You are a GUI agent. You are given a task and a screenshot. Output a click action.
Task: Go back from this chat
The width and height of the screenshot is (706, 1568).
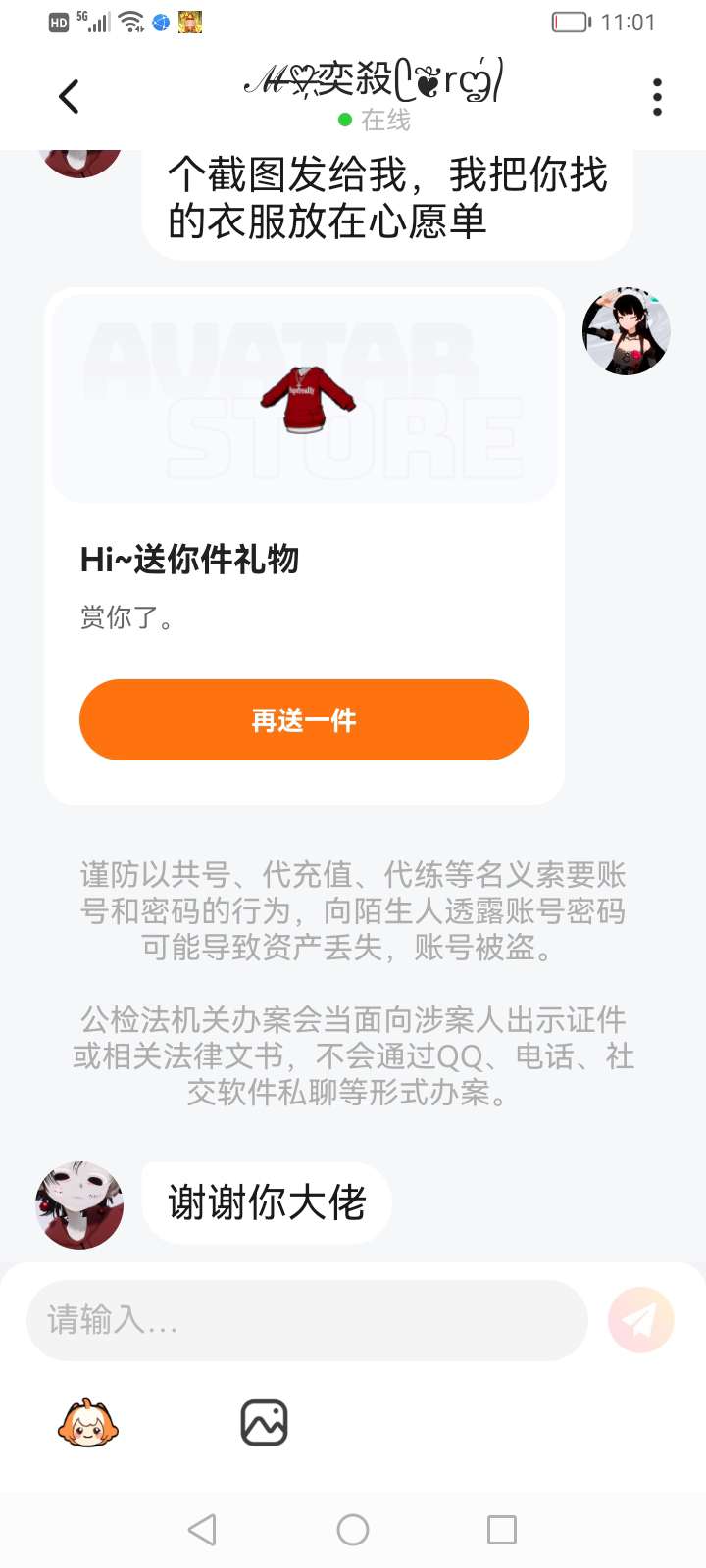[69, 96]
